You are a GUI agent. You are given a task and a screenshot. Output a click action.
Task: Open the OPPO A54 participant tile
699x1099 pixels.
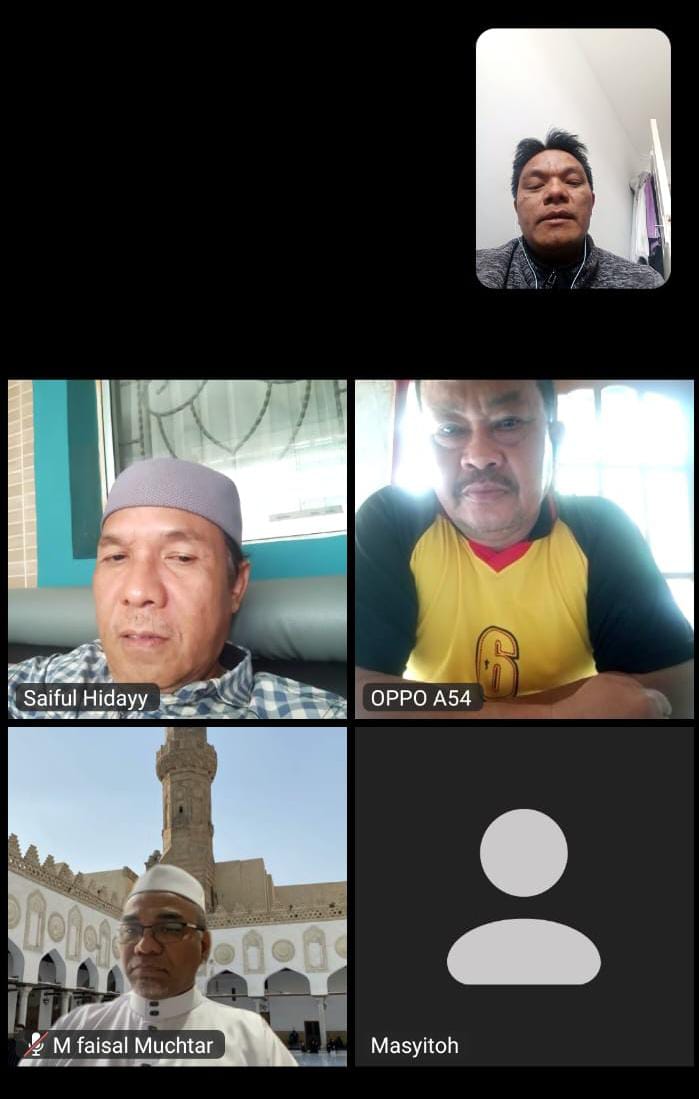[x=524, y=548]
